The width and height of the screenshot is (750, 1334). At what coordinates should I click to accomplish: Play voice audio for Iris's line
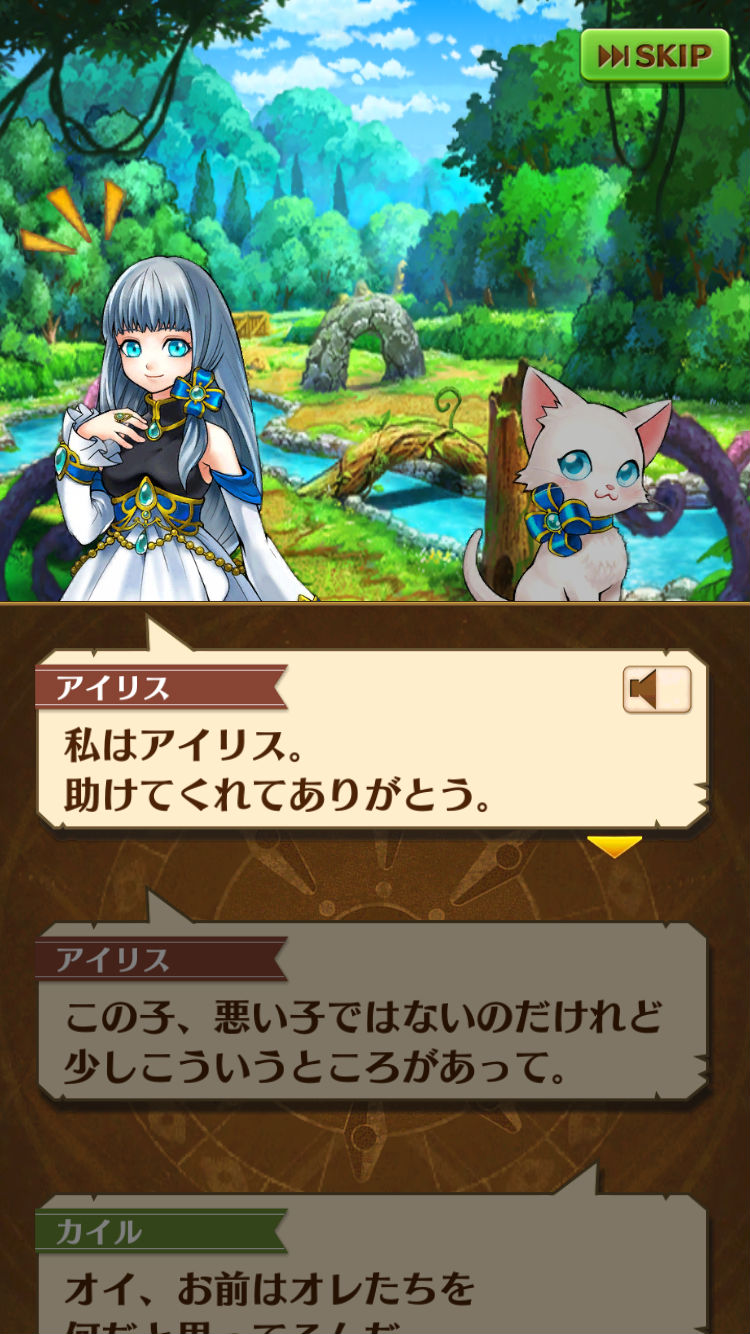(x=657, y=690)
